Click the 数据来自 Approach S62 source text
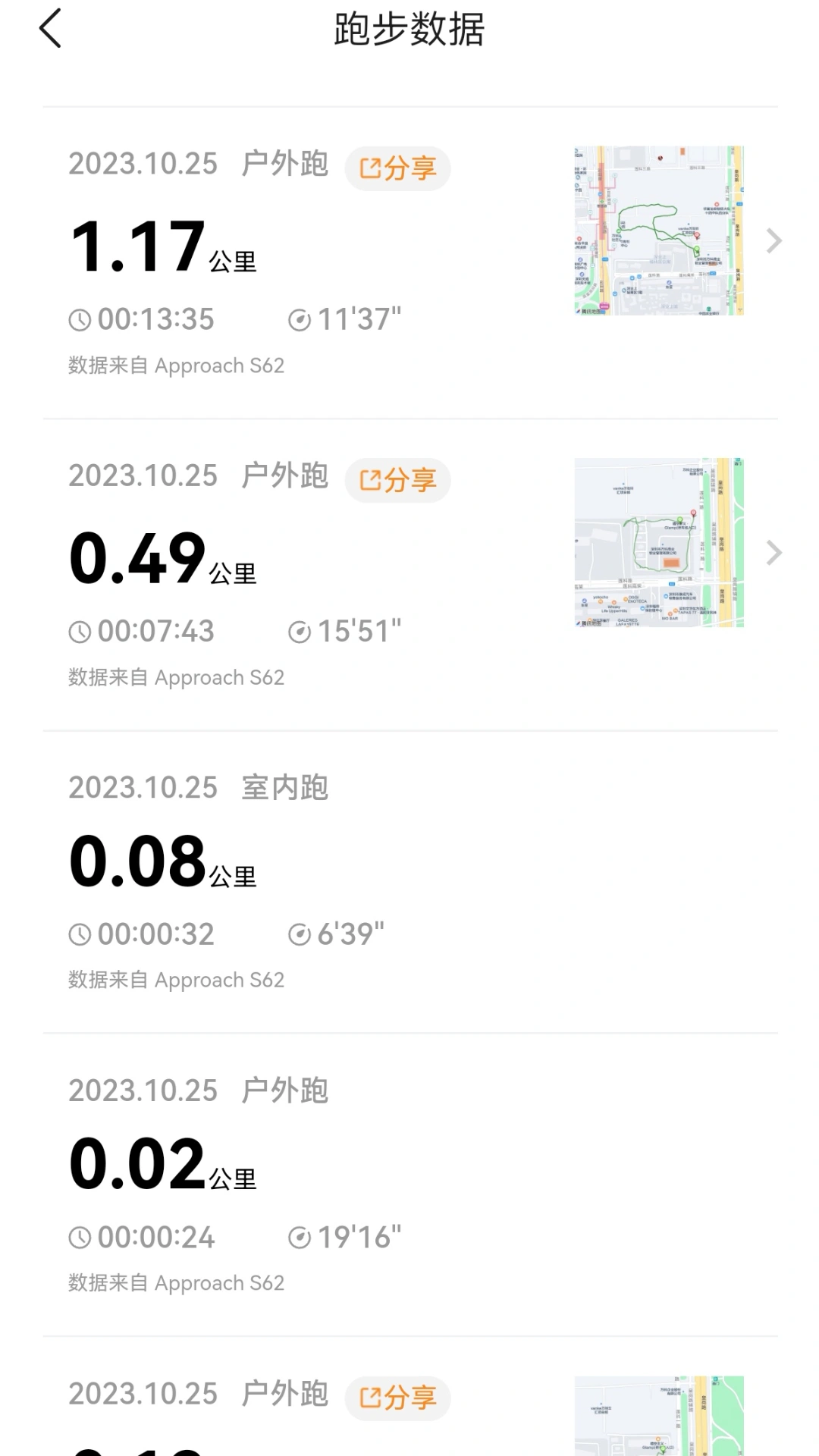Image resolution: width=819 pixels, height=1456 pixels. tap(175, 366)
